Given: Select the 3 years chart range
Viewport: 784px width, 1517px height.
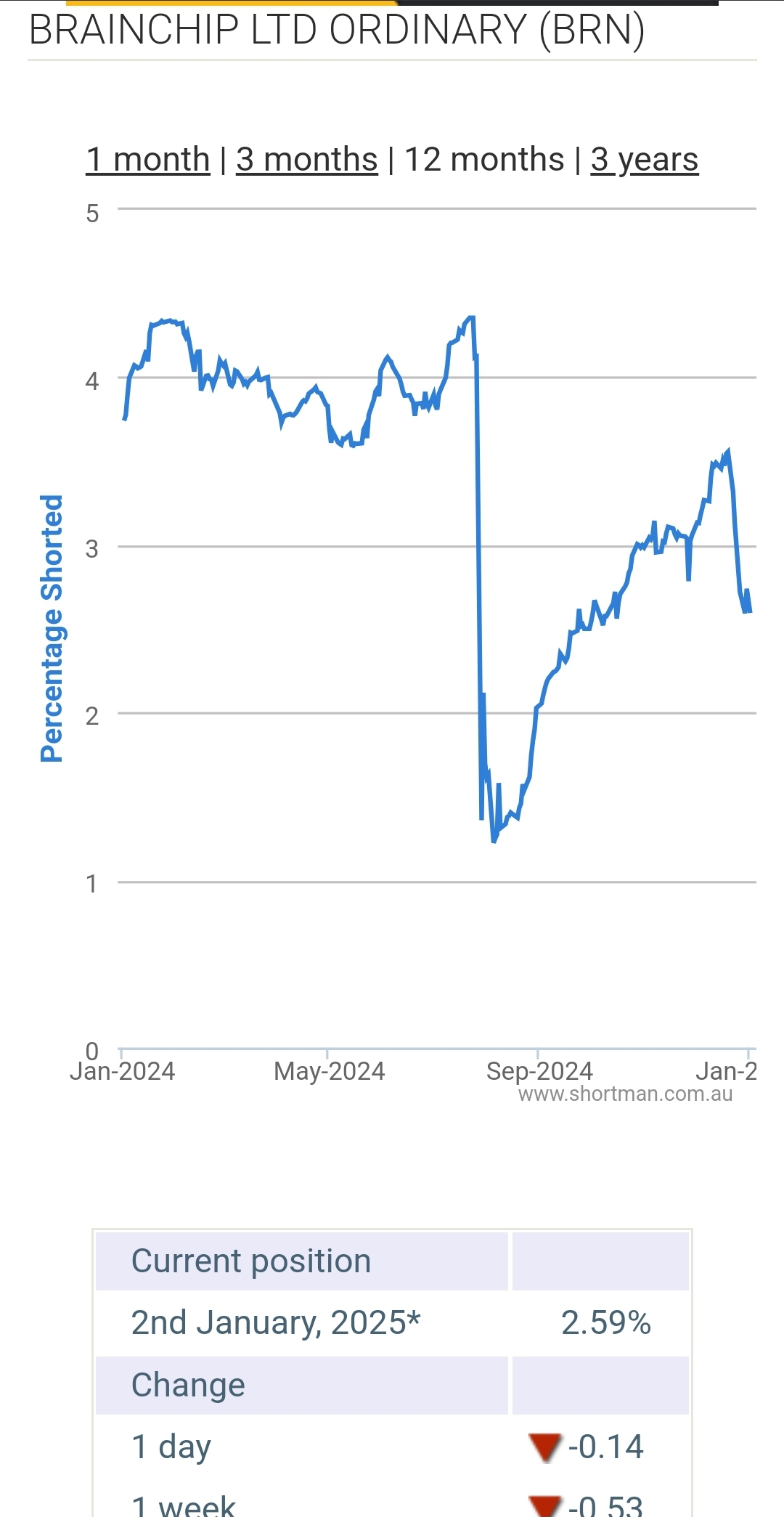Looking at the screenshot, I should (644, 160).
